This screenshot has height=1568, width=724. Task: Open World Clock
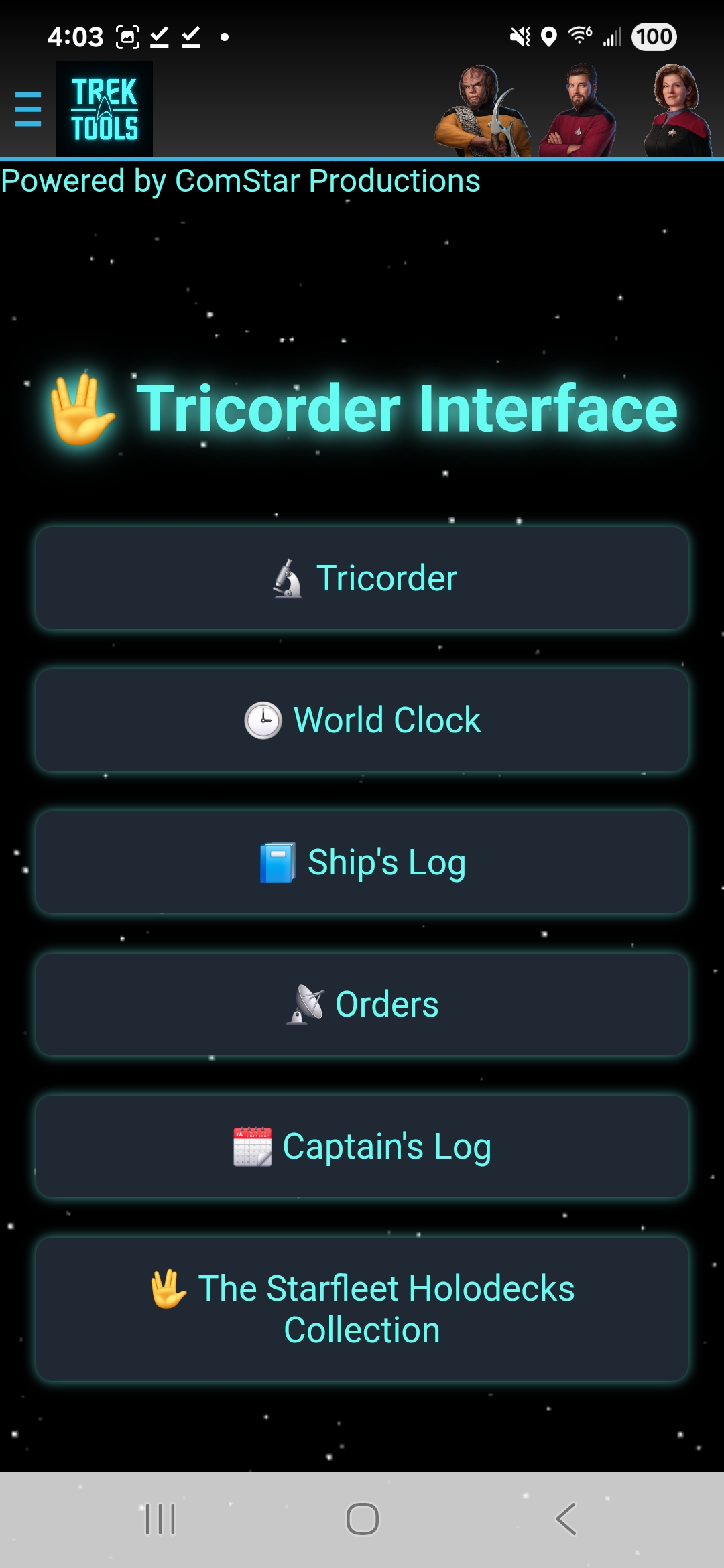pyautogui.click(x=362, y=720)
